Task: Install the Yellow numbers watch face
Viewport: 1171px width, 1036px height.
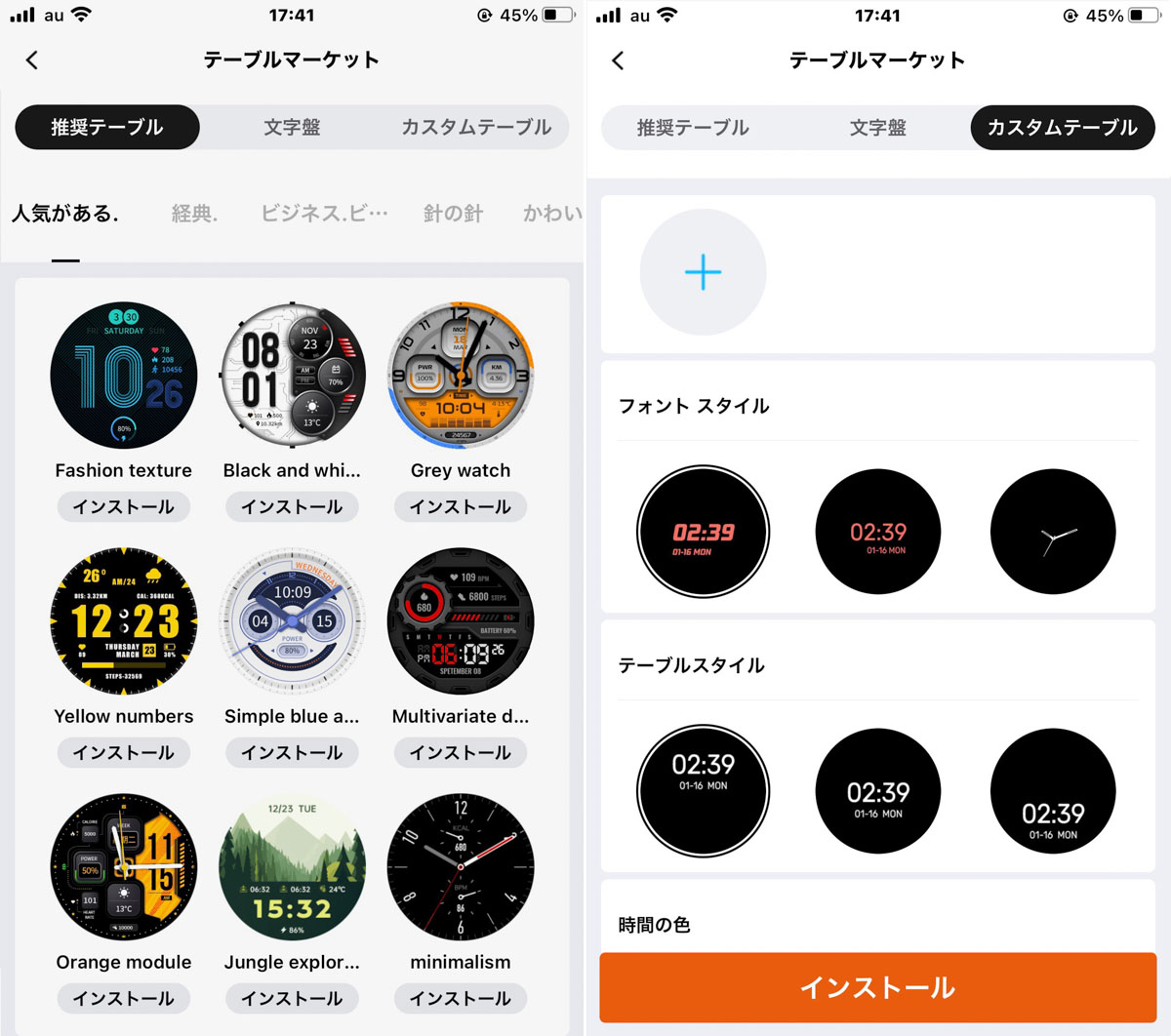Action: [x=123, y=753]
